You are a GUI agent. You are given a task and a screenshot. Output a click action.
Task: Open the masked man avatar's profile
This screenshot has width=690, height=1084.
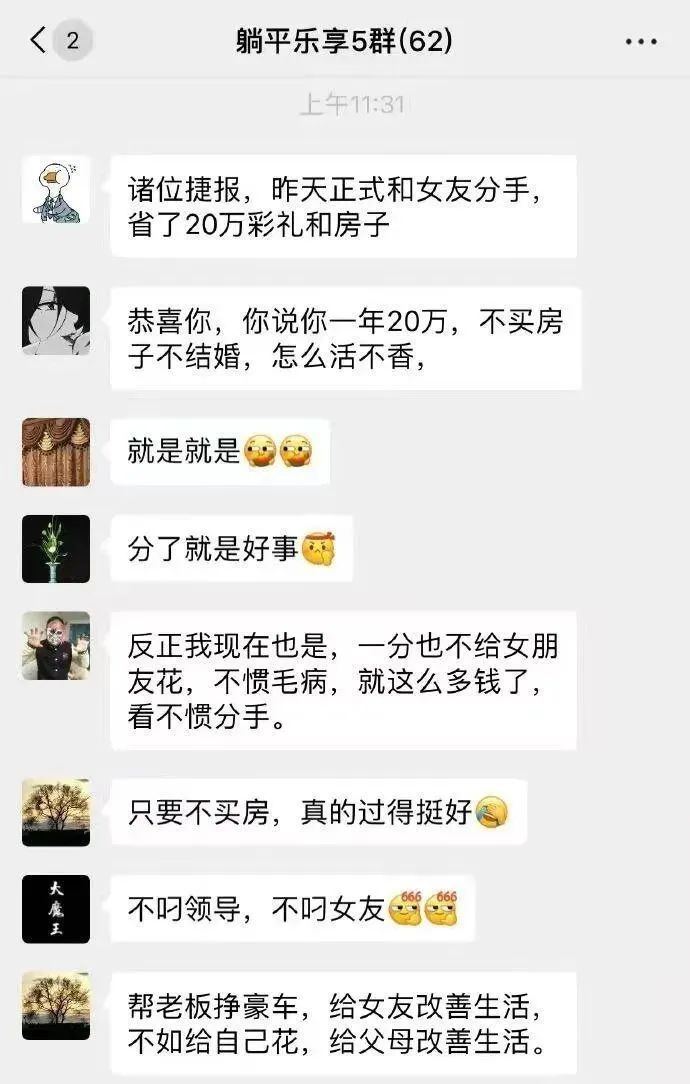point(56,646)
